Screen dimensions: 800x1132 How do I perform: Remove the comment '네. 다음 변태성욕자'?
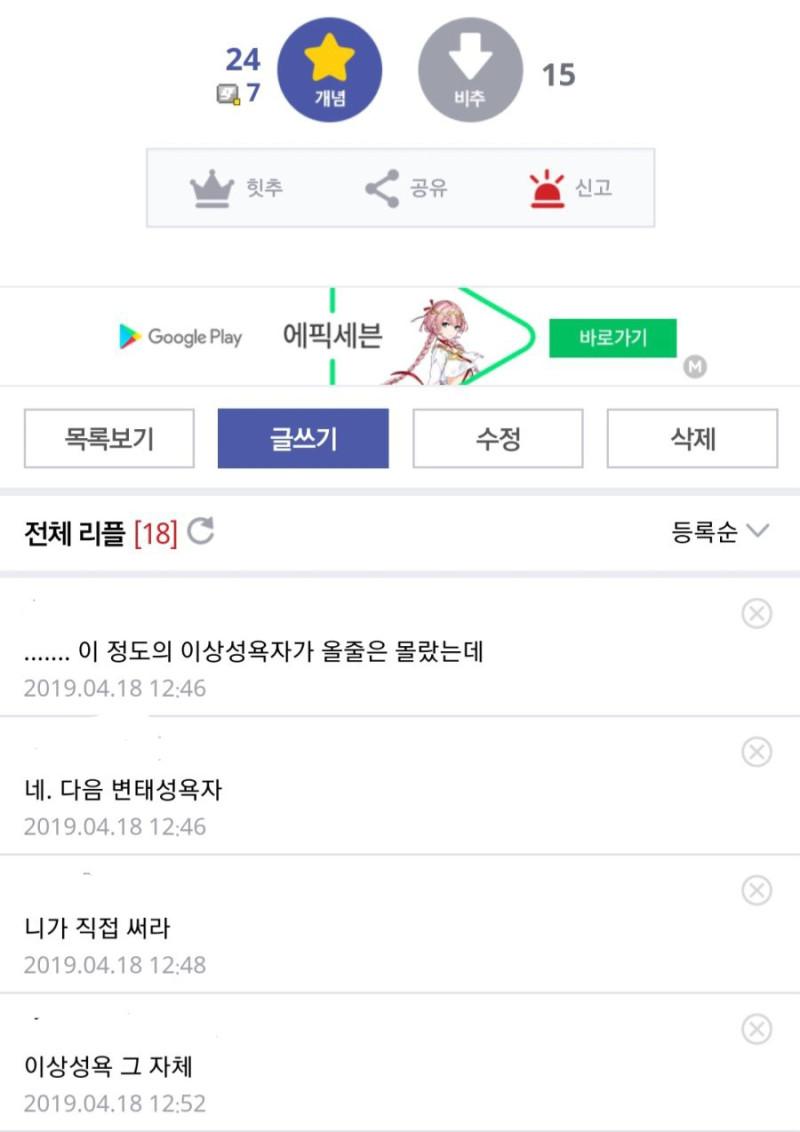point(757,751)
